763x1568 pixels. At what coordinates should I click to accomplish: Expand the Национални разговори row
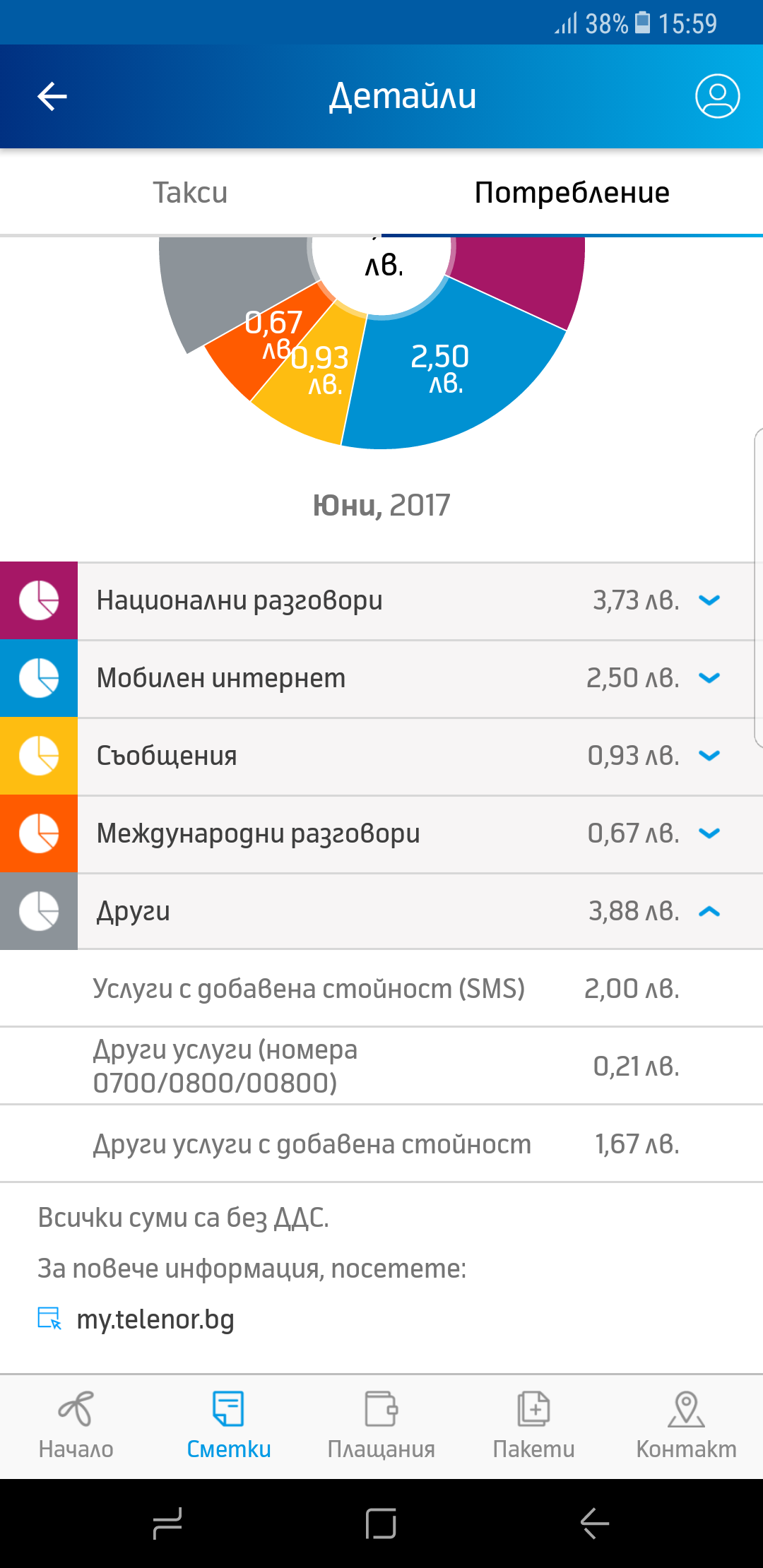coord(381,600)
